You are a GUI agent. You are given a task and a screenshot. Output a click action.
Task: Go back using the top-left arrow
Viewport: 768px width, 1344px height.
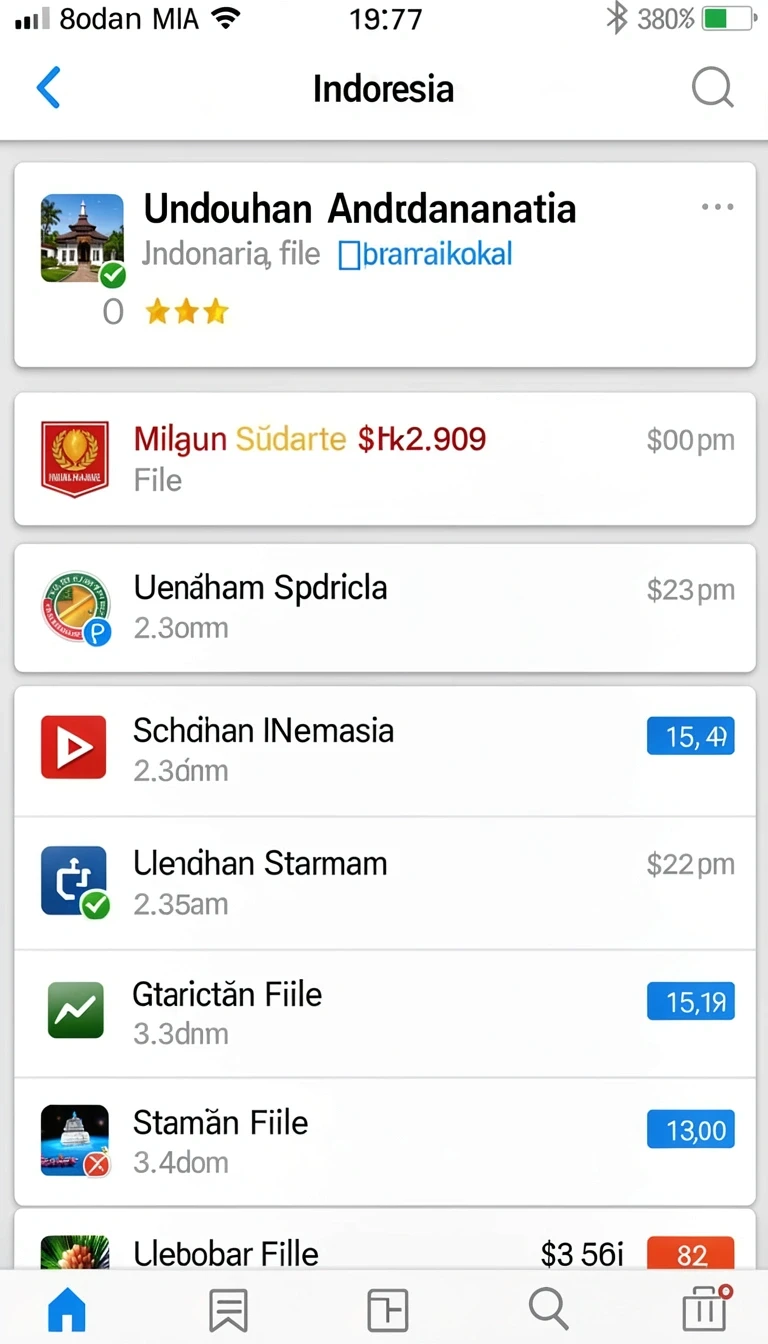point(48,88)
